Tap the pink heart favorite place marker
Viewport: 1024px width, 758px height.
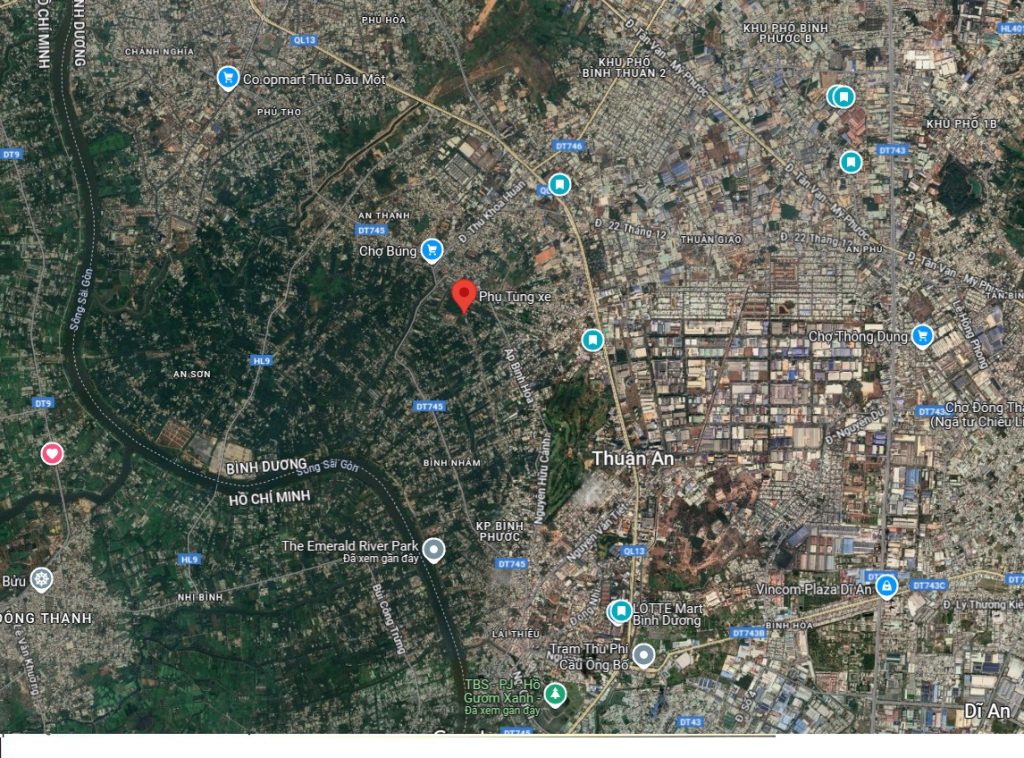click(x=52, y=454)
